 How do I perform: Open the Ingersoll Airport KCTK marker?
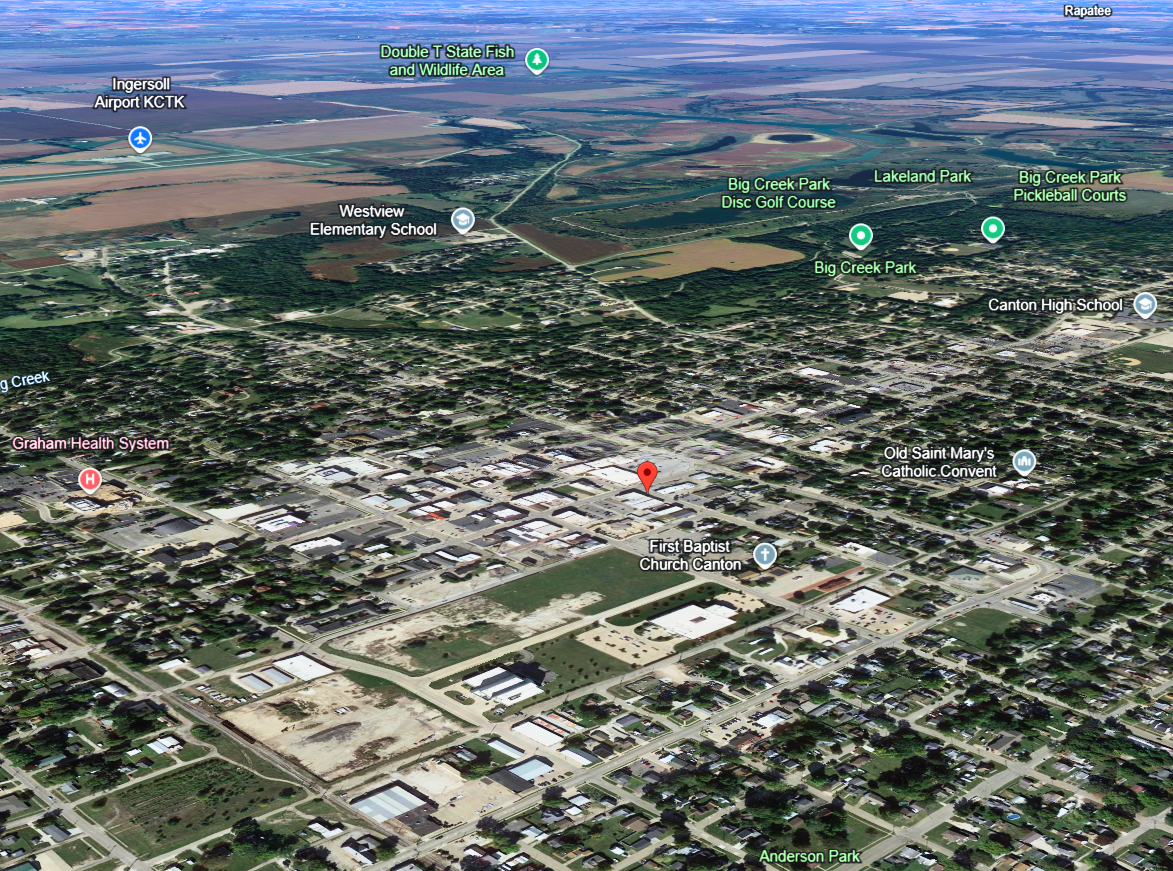[140, 138]
